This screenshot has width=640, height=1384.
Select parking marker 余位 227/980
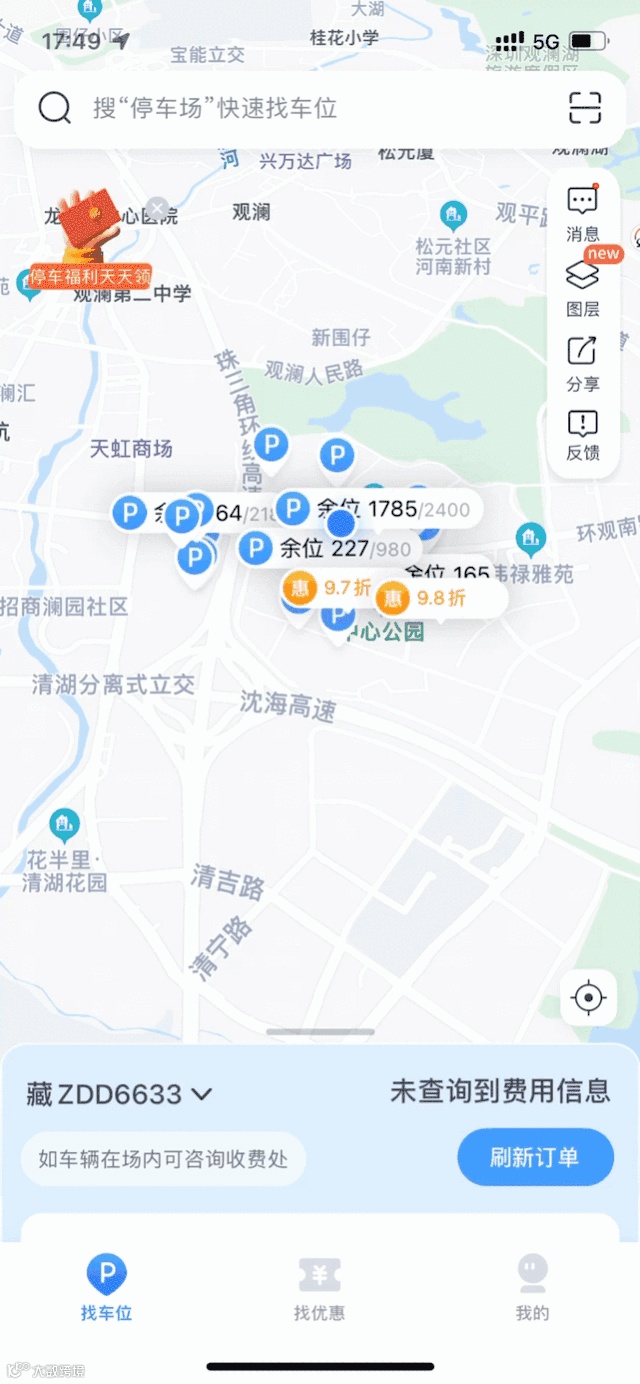[x=329, y=548]
